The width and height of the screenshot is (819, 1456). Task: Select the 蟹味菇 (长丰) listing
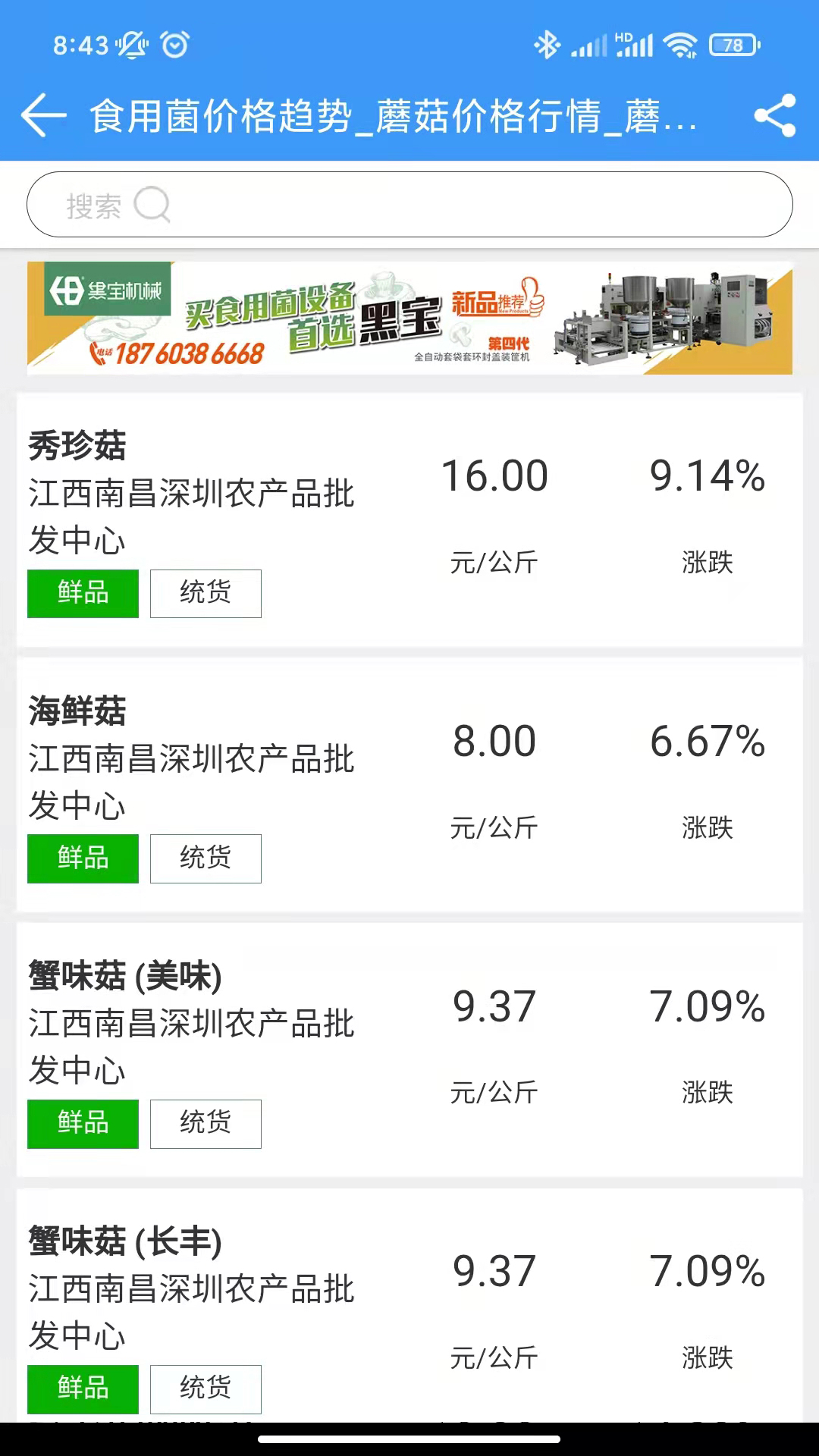409,1304
